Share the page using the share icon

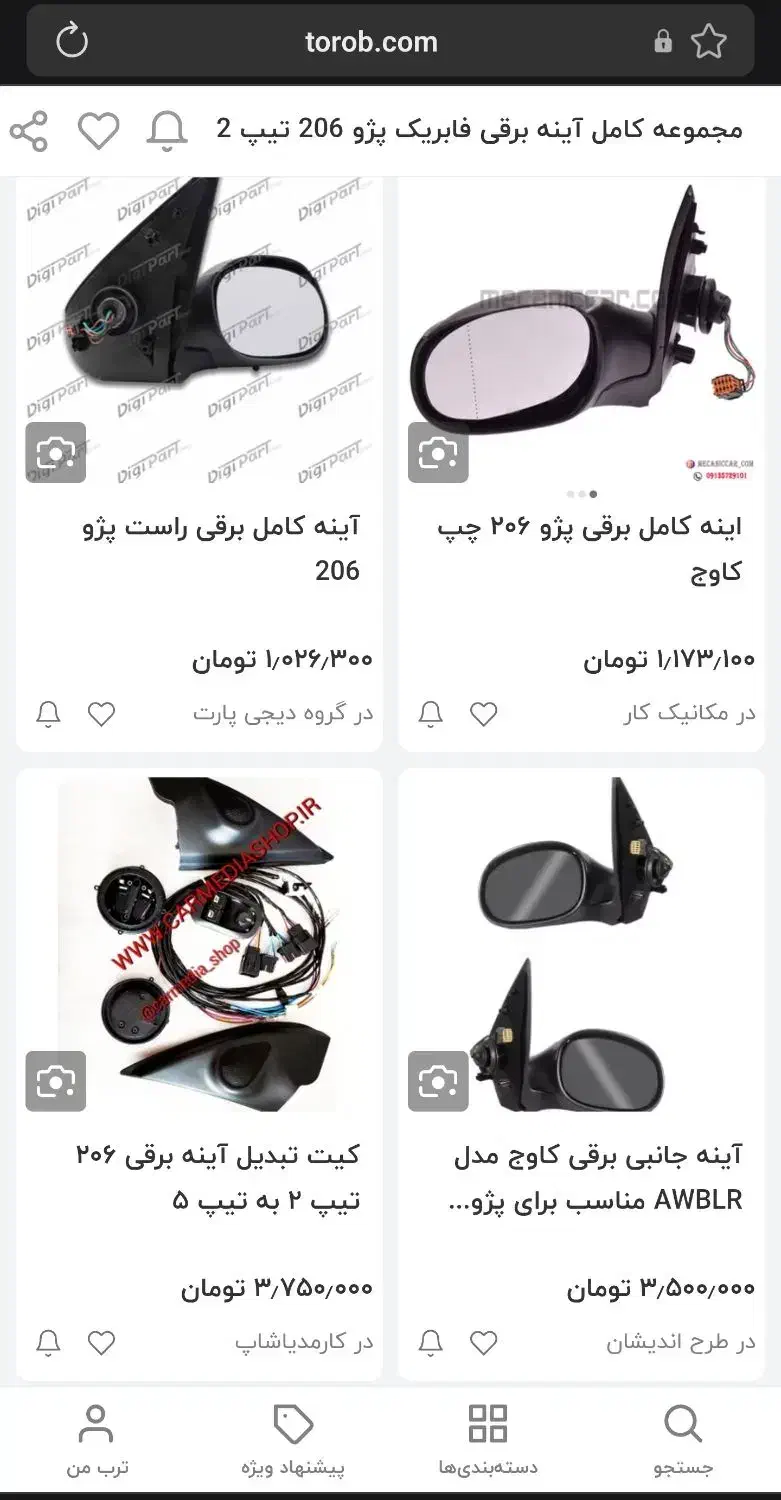[29, 129]
